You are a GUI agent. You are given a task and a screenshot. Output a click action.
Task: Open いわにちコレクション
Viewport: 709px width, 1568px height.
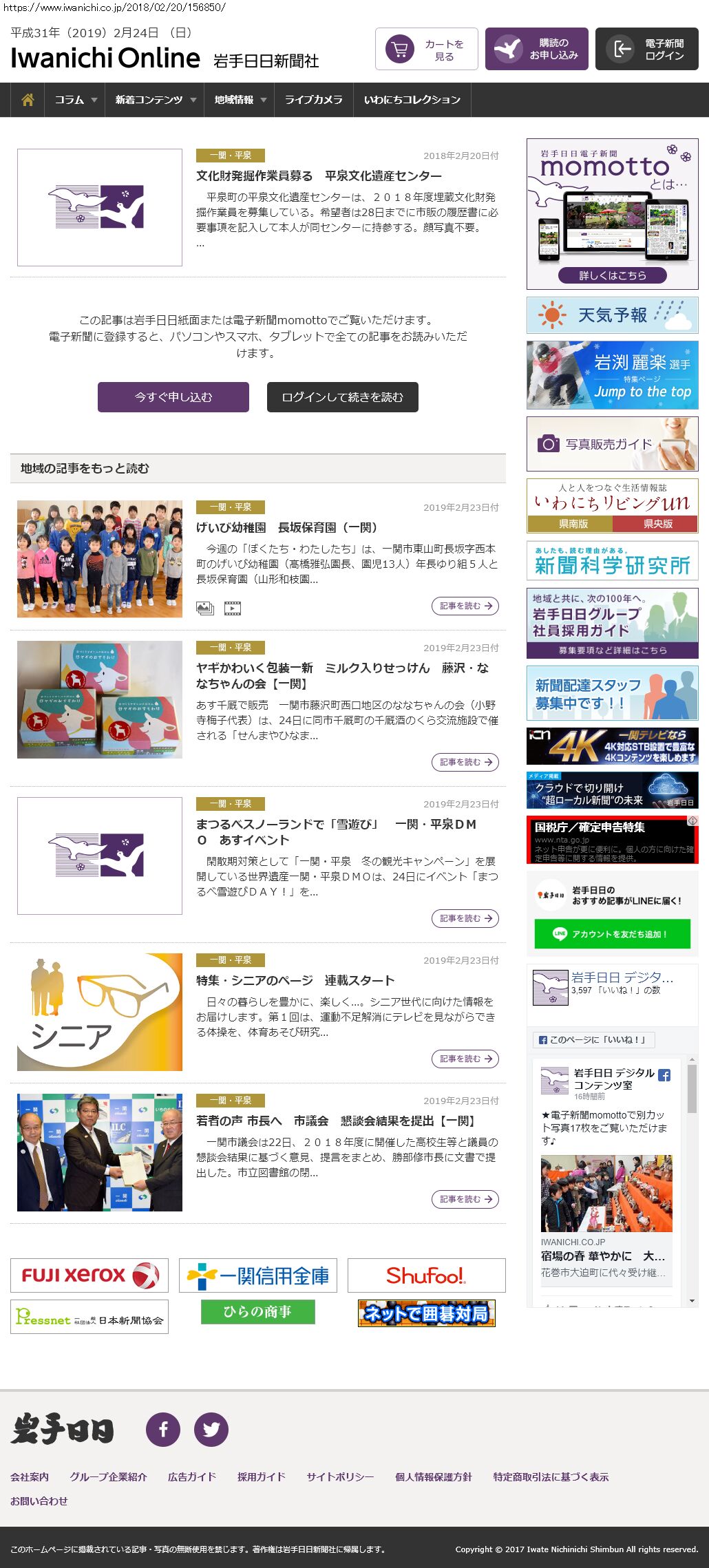(412, 100)
